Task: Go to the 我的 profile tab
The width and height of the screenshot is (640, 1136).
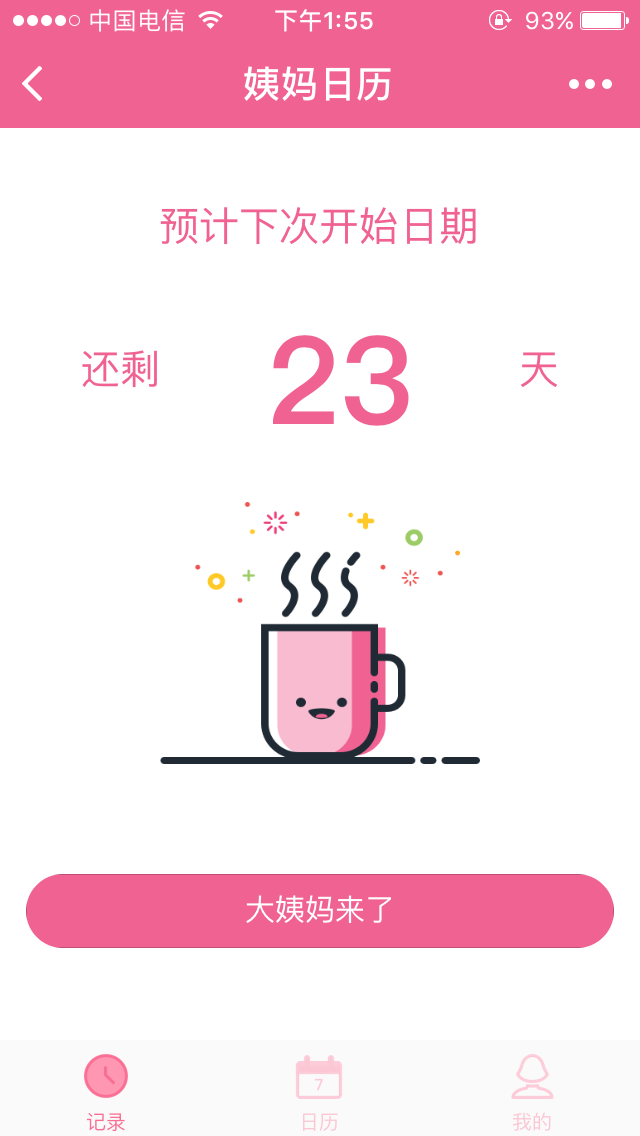Action: click(532, 1090)
